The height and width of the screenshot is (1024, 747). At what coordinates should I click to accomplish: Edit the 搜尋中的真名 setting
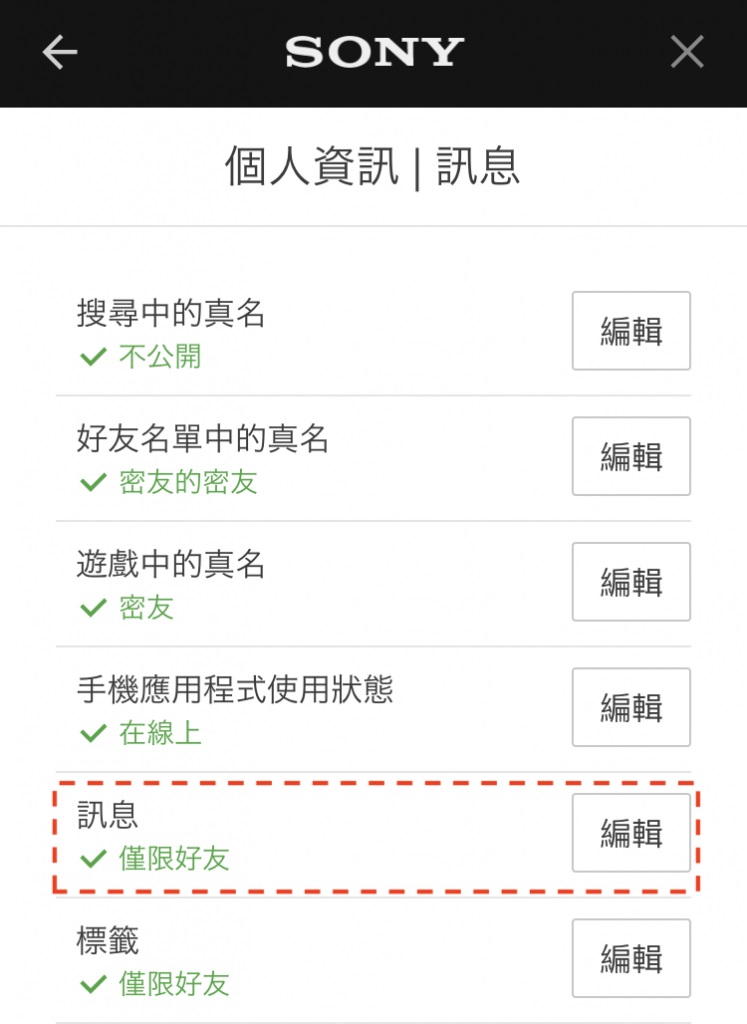631,331
